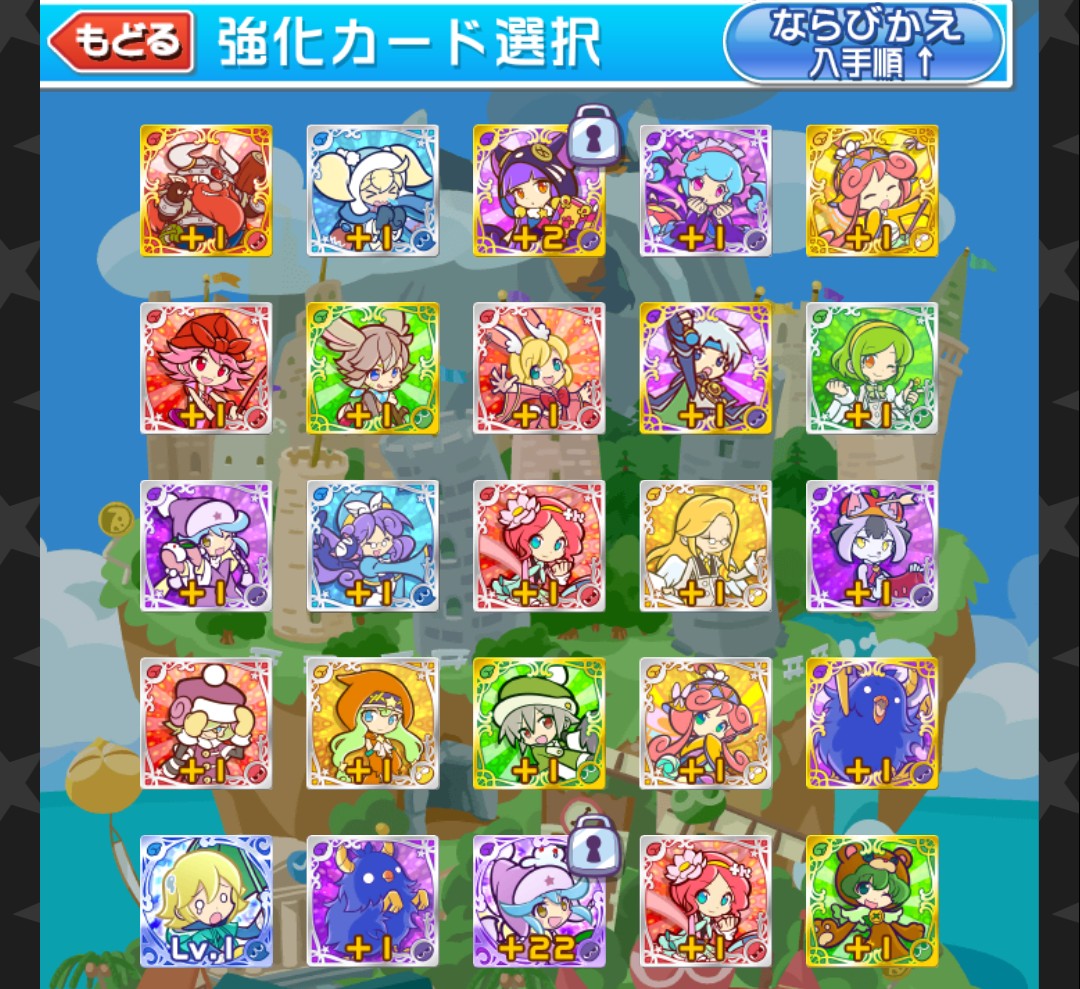1080x989 pixels.
Task: Select the red bandana pink-haired card
Action: pyautogui.click(x=206, y=368)
